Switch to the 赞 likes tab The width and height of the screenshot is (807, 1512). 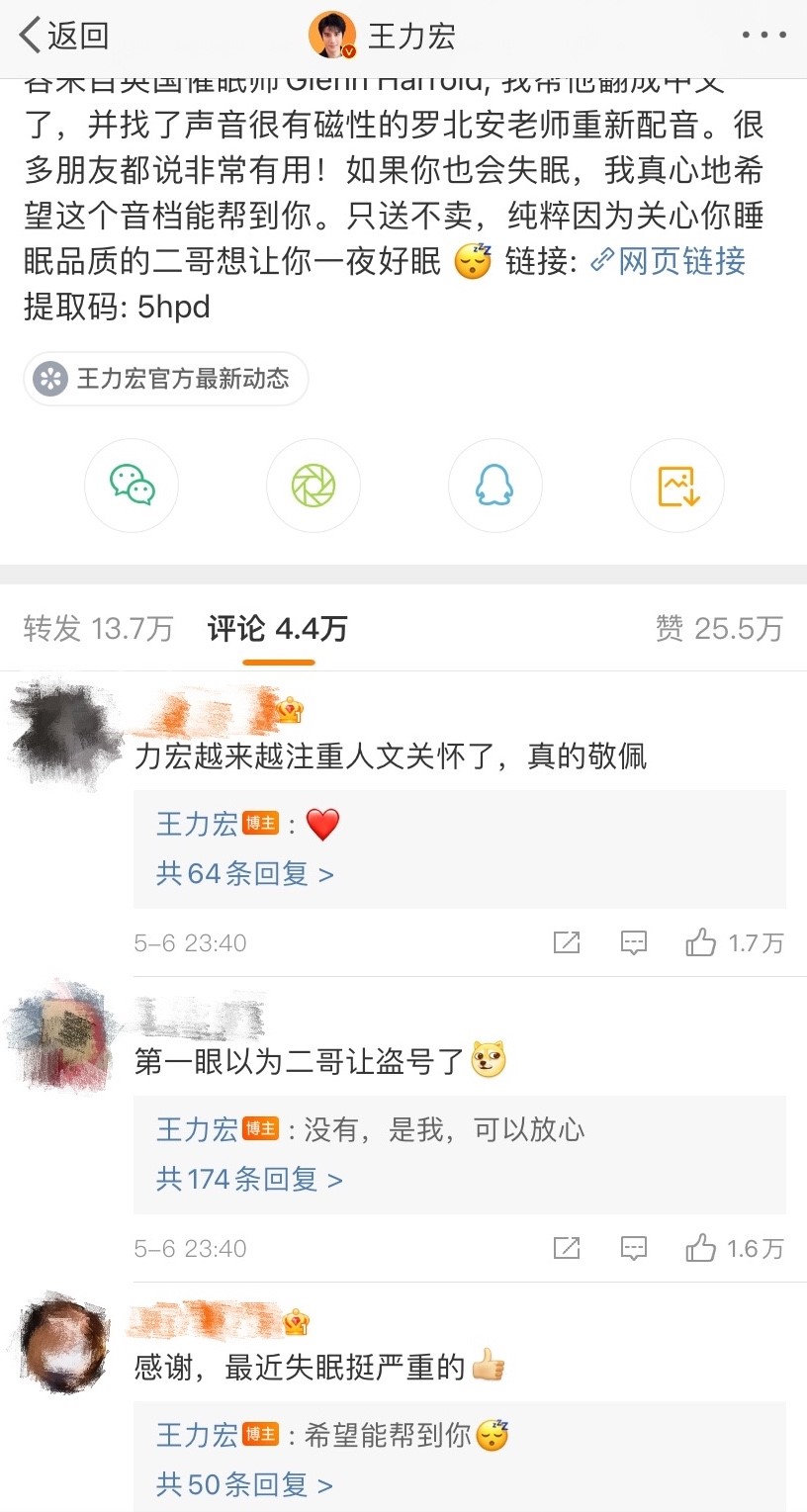click(720, 628)
